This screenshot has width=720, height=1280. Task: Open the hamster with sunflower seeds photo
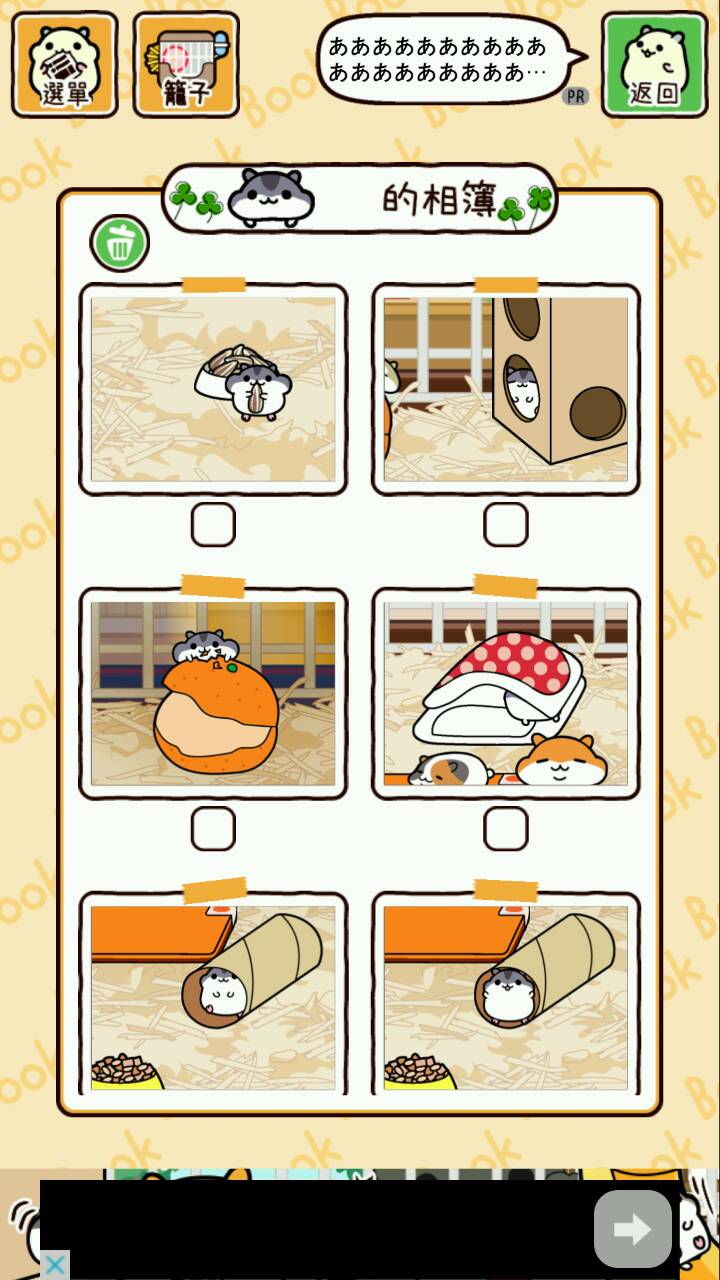pyautogui.click(x=213, y=389)
